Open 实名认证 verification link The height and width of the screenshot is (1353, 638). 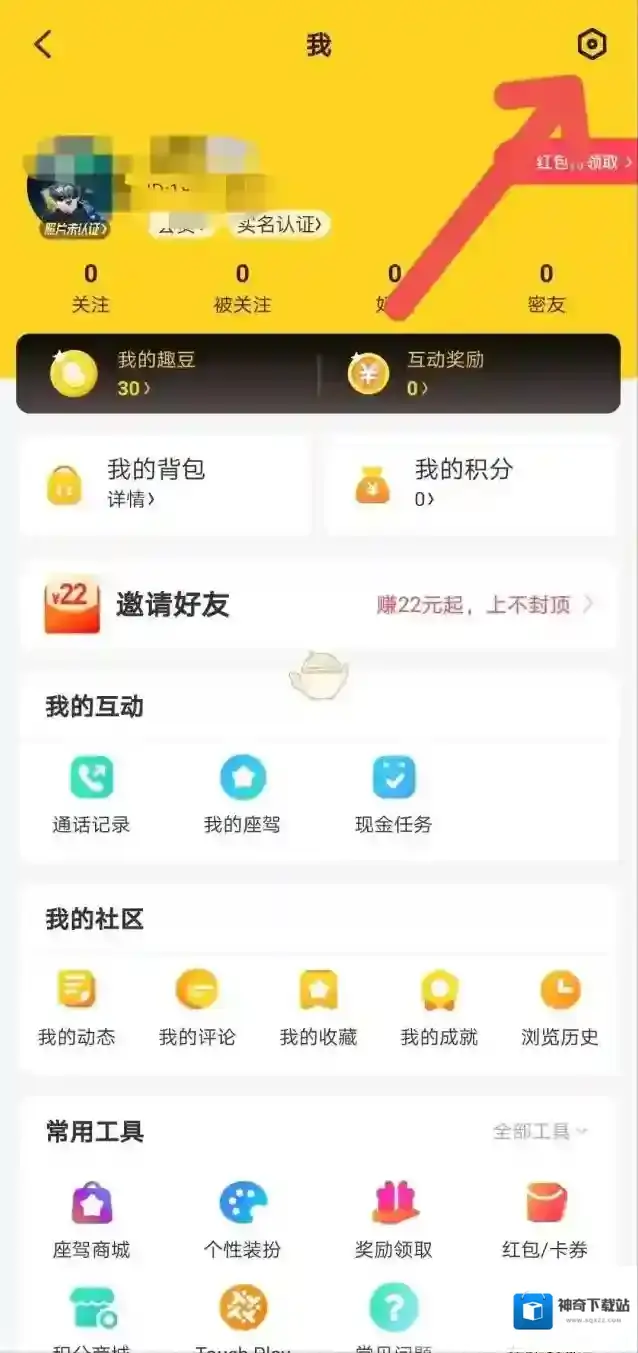280,225
